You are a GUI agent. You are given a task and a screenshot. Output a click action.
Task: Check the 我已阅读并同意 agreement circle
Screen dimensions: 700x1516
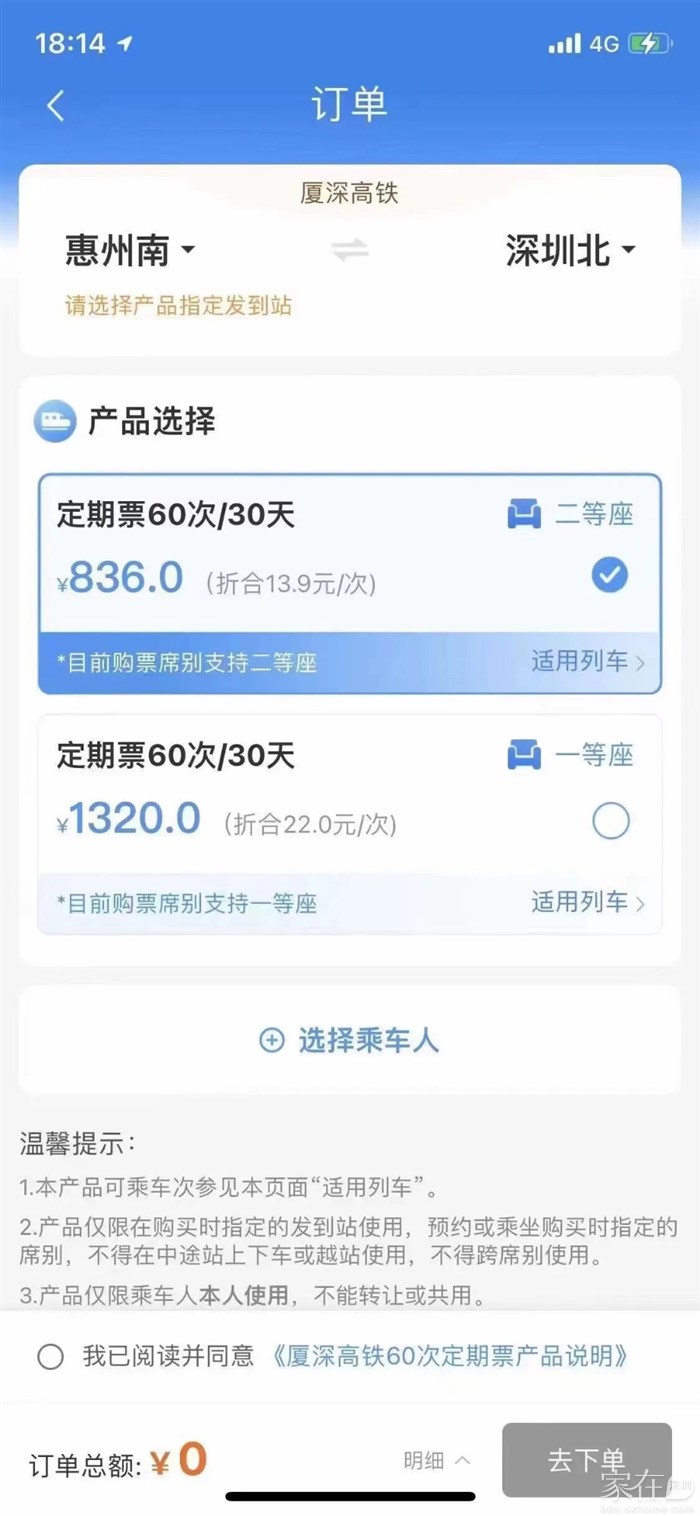point(50,1357)
